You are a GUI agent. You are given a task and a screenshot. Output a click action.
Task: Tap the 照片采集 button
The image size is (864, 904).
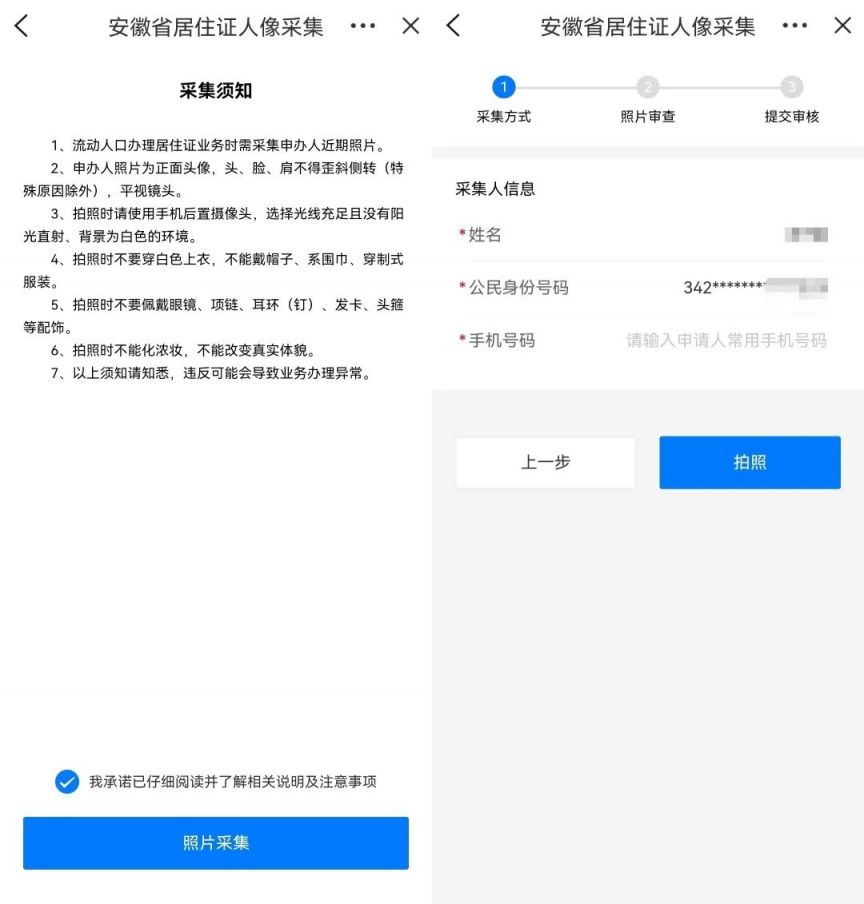click(215, 843)
